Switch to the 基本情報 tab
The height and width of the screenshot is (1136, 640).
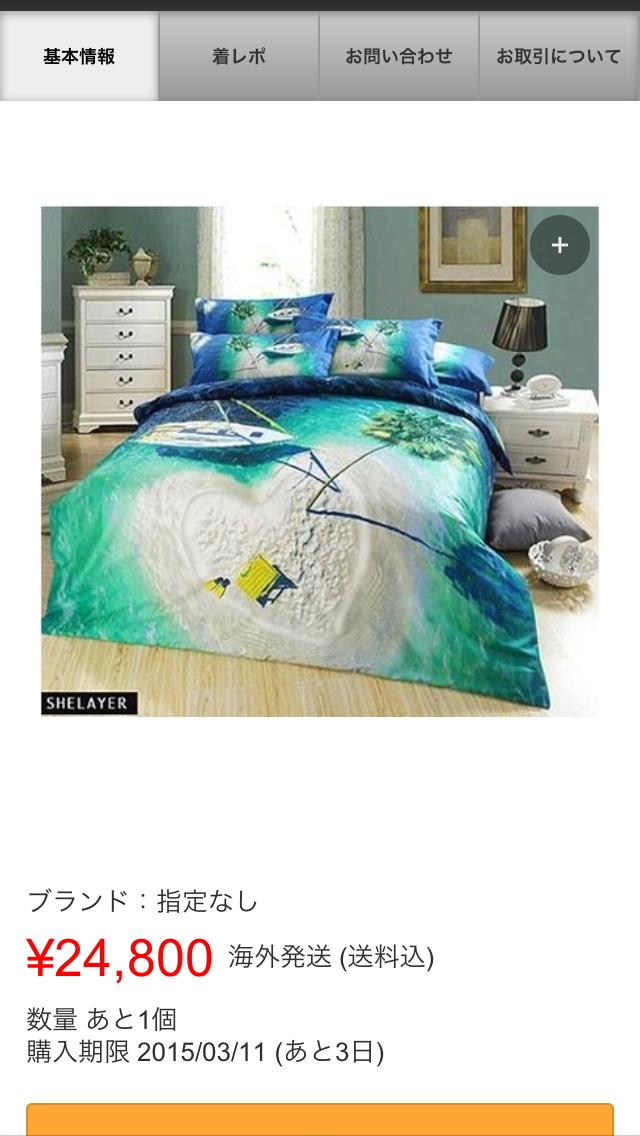(79, 57)
